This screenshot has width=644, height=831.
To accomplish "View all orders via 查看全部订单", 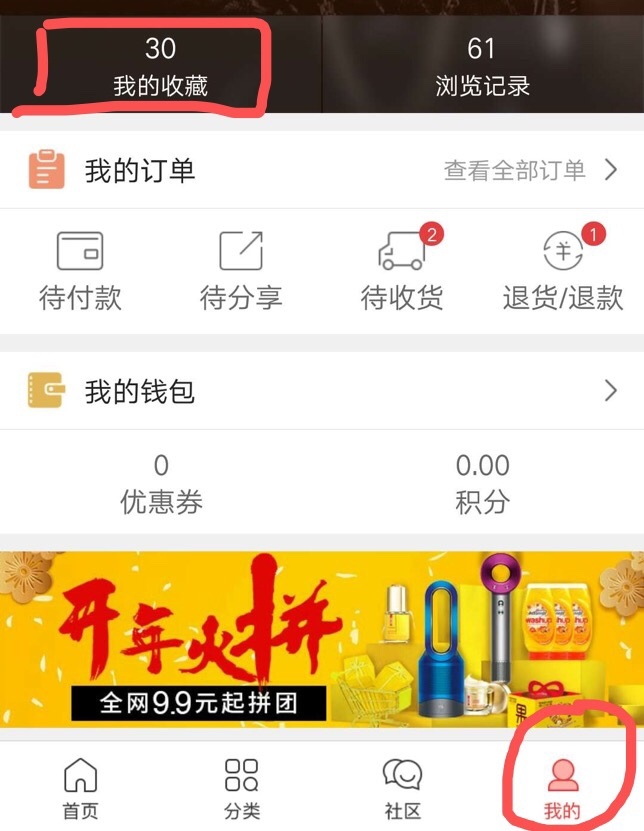I will click(x=530, y=171).
